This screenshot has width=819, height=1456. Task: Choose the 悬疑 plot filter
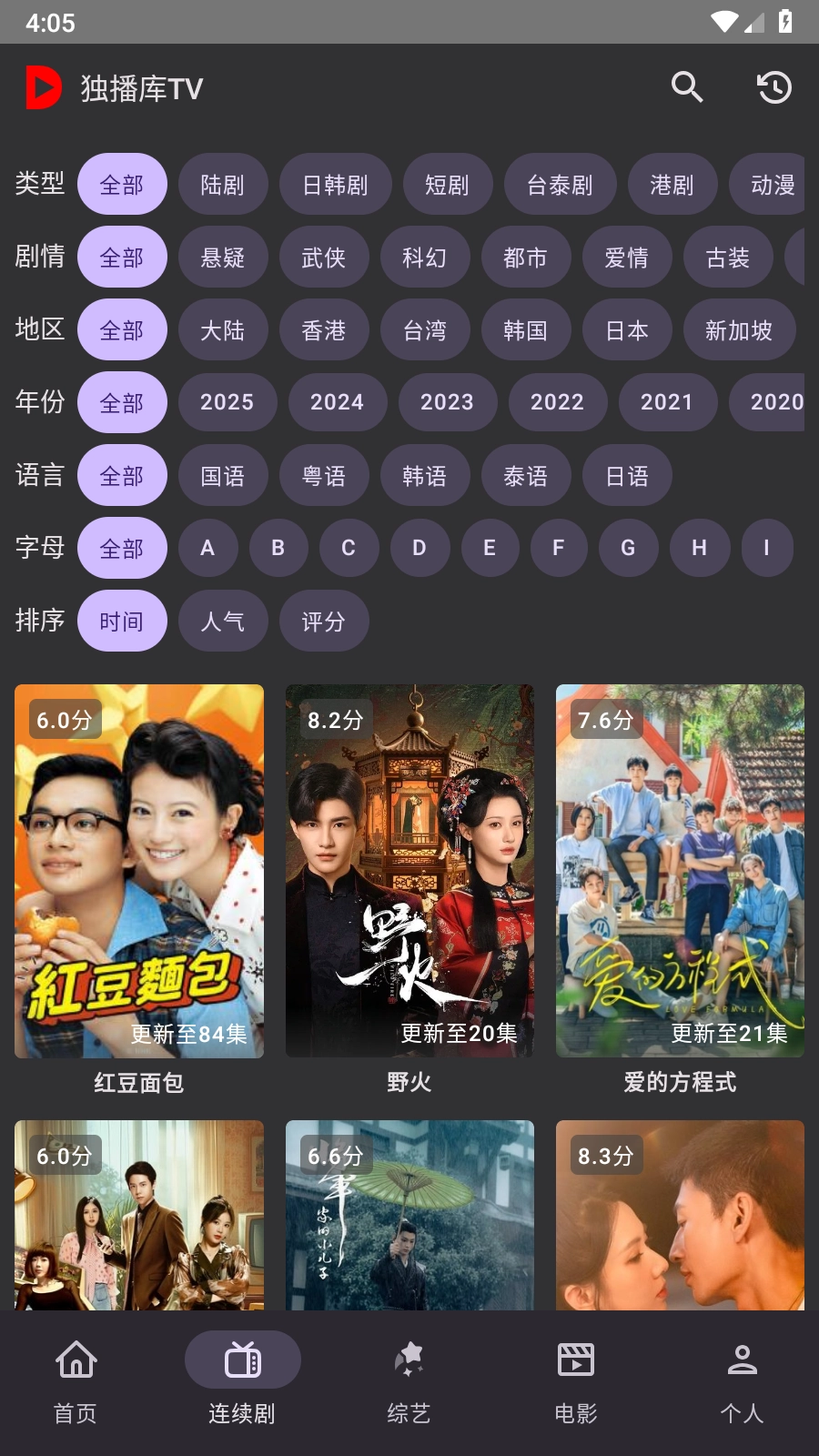point(223,258)
